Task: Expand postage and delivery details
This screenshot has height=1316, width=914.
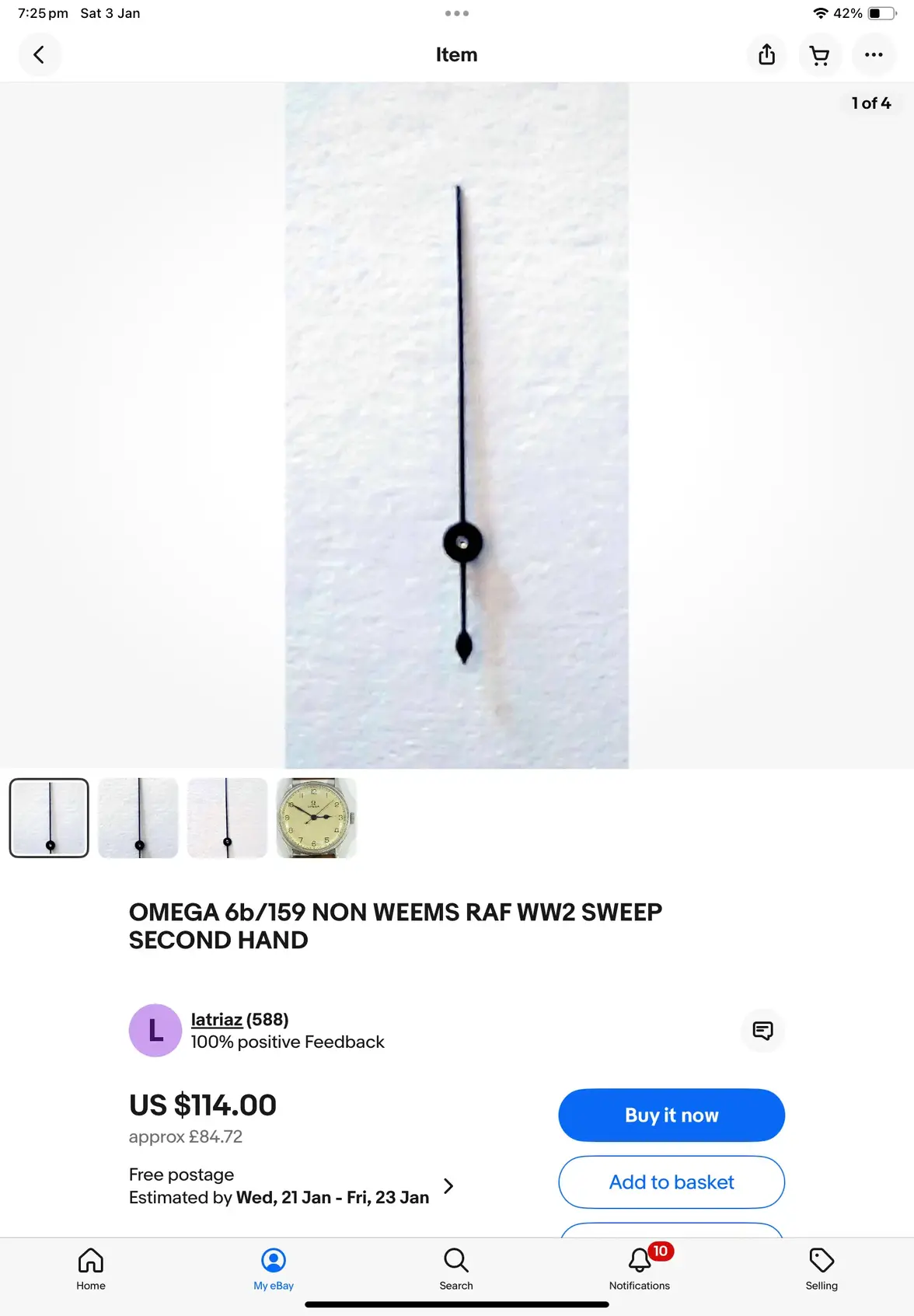Action: tap(448, 1186)
